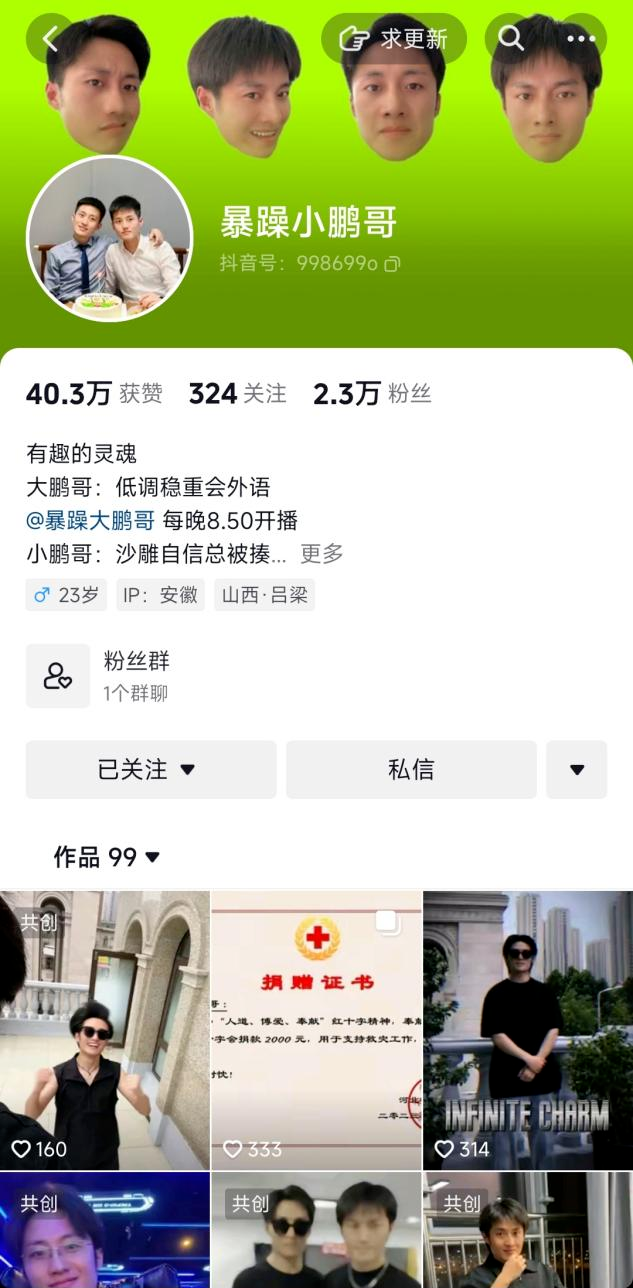The image size is (633, 1288).
Task: Expand the bio with 更多
Action: click(x=322, y=553)
